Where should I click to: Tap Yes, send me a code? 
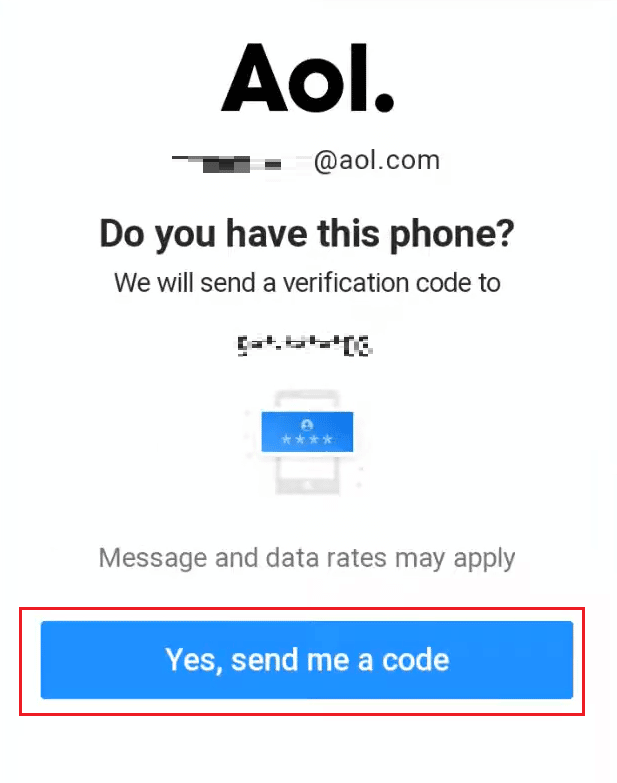click(306, 660)
